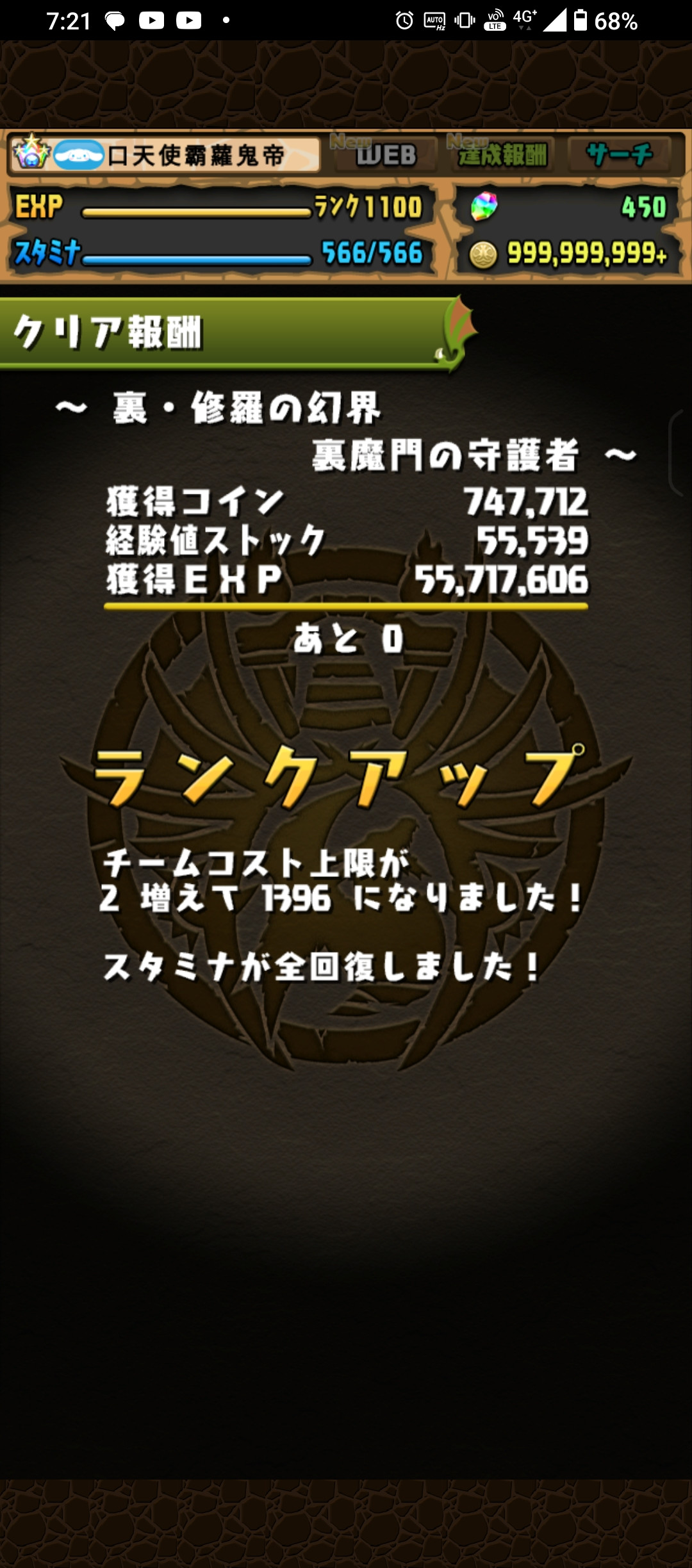Open the WEB button

point(385,154)
